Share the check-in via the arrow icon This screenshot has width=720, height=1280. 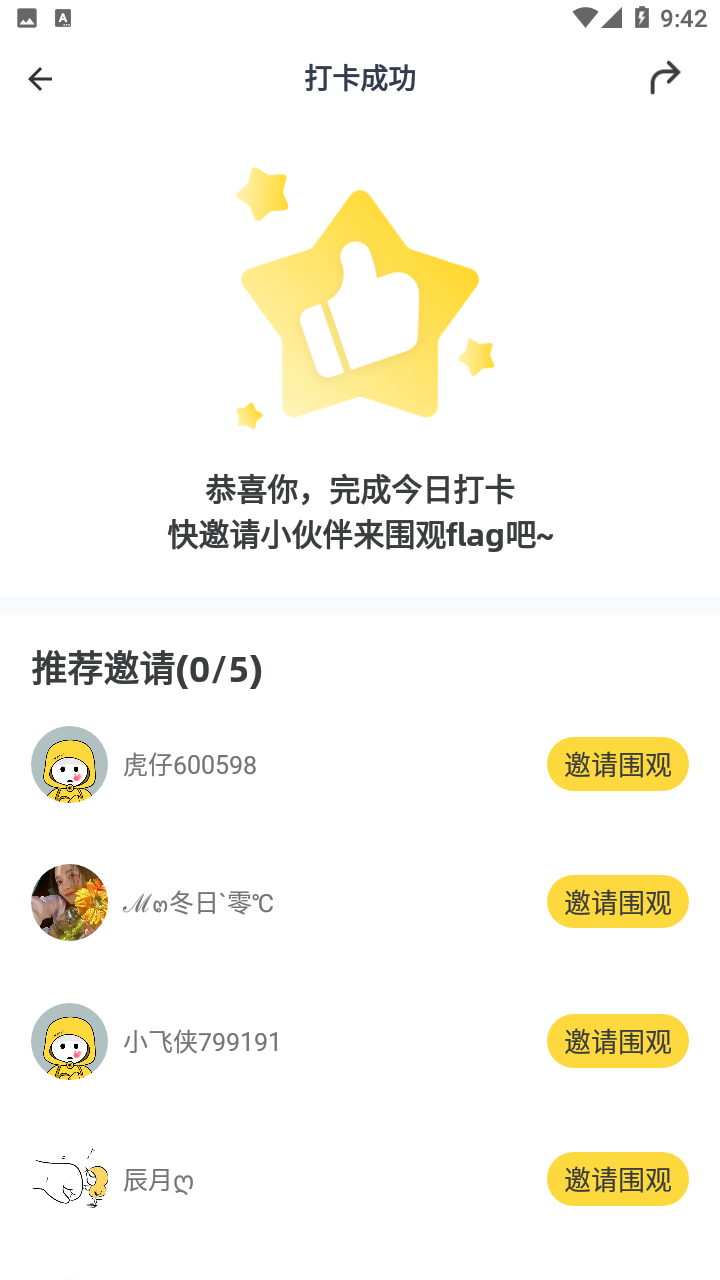665,78
